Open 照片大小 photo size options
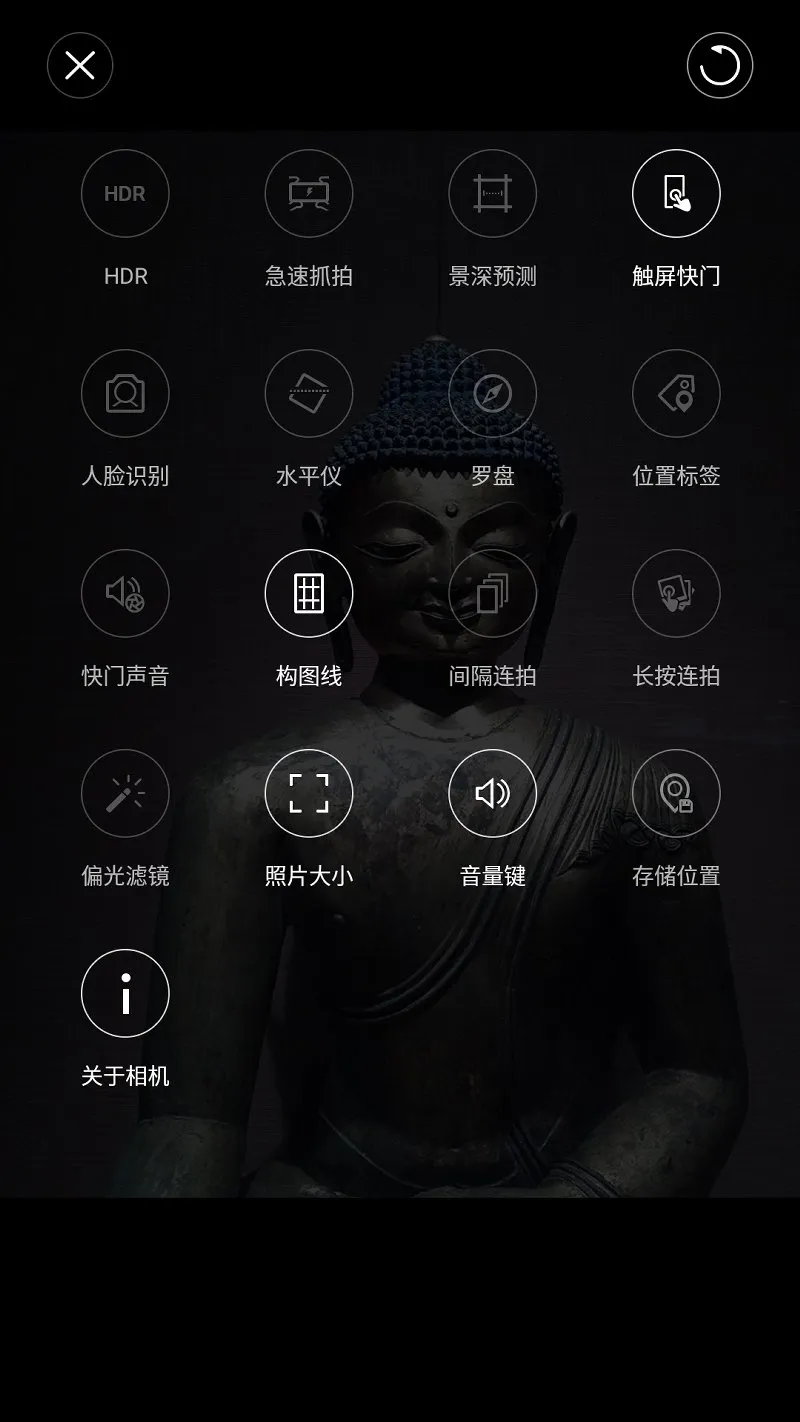The width and height of the screenshot is (800, 1422). [309, 794]
